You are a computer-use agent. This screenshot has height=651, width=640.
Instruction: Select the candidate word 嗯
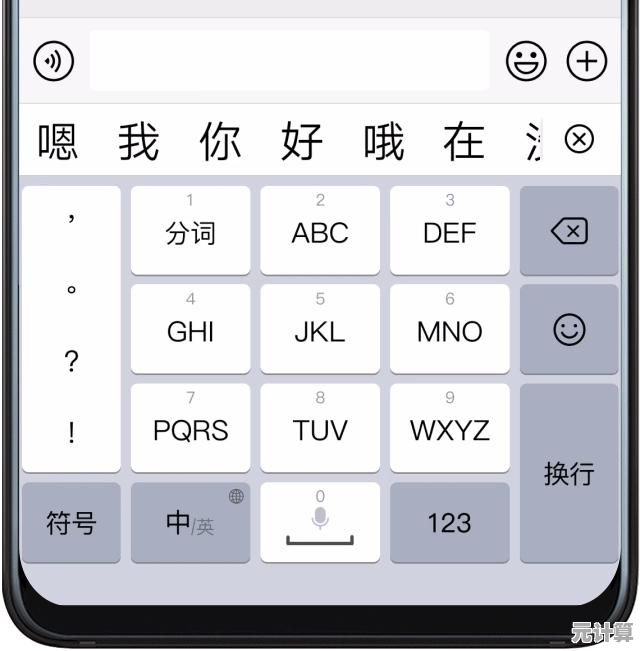pyautogui.click(x=57, y=142)
